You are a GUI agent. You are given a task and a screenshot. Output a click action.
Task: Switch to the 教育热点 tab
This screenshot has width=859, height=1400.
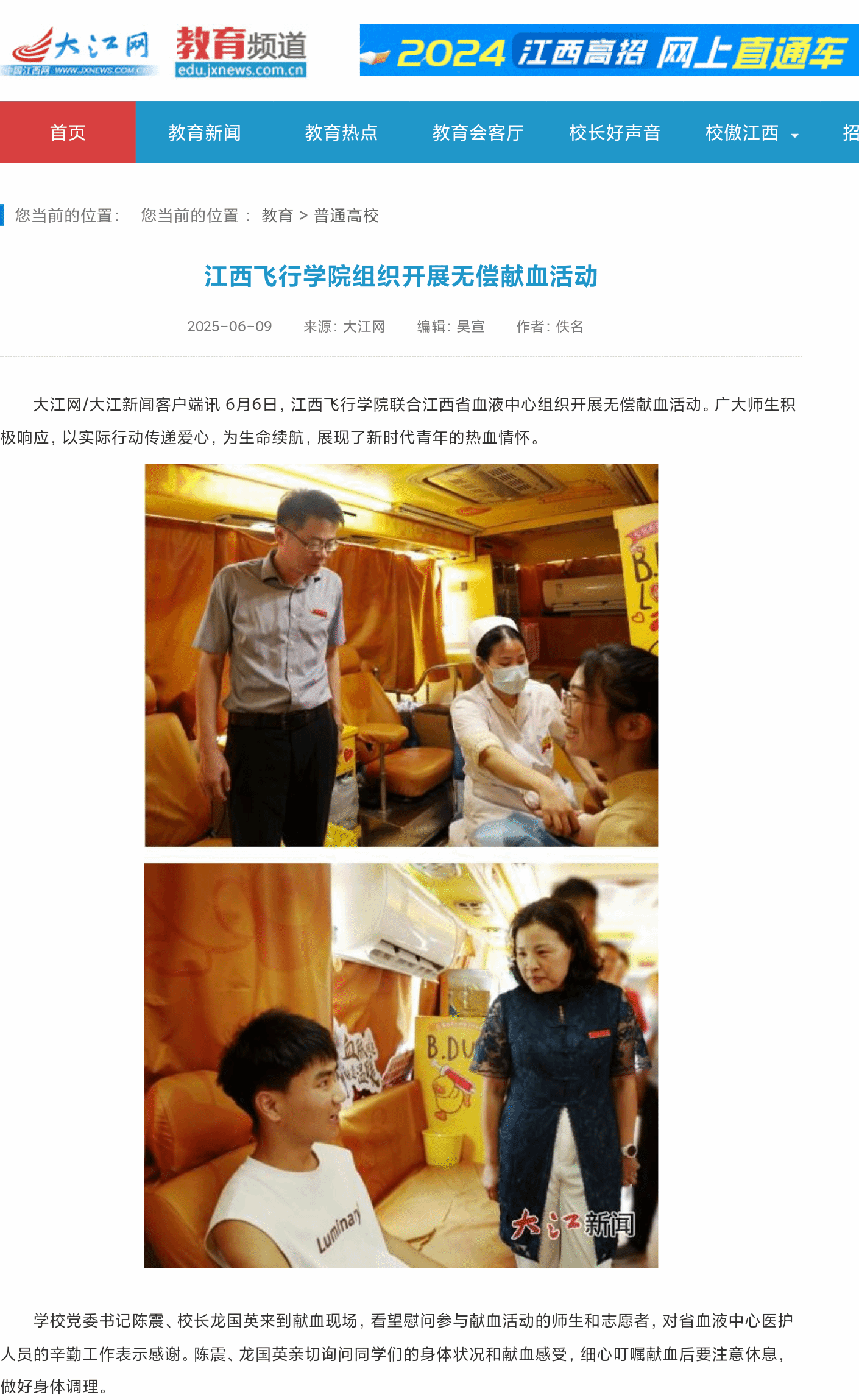tap(341, 132)
